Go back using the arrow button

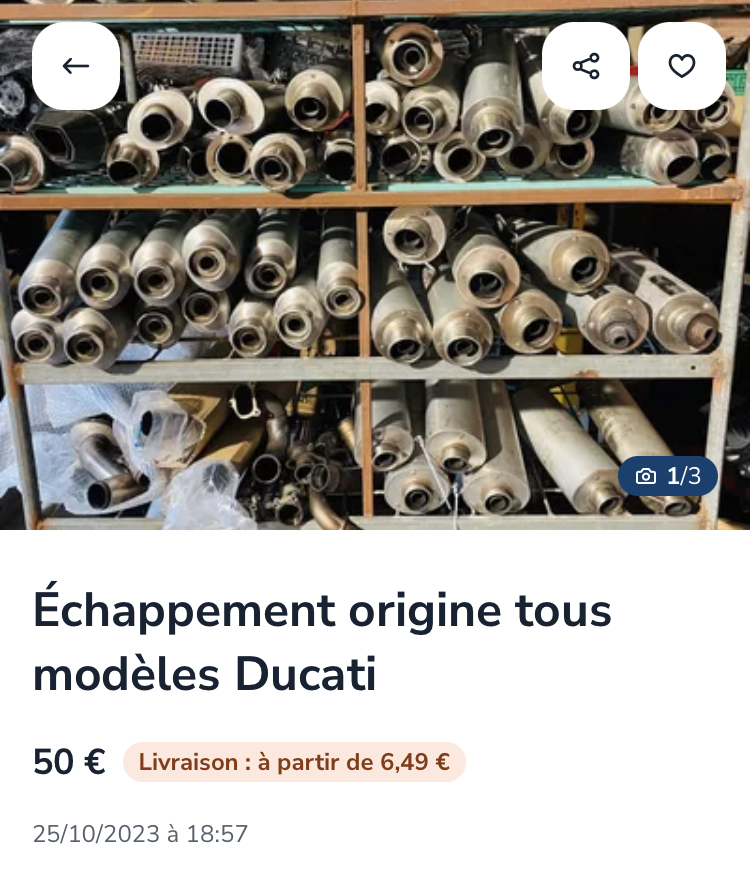[76, 66]
